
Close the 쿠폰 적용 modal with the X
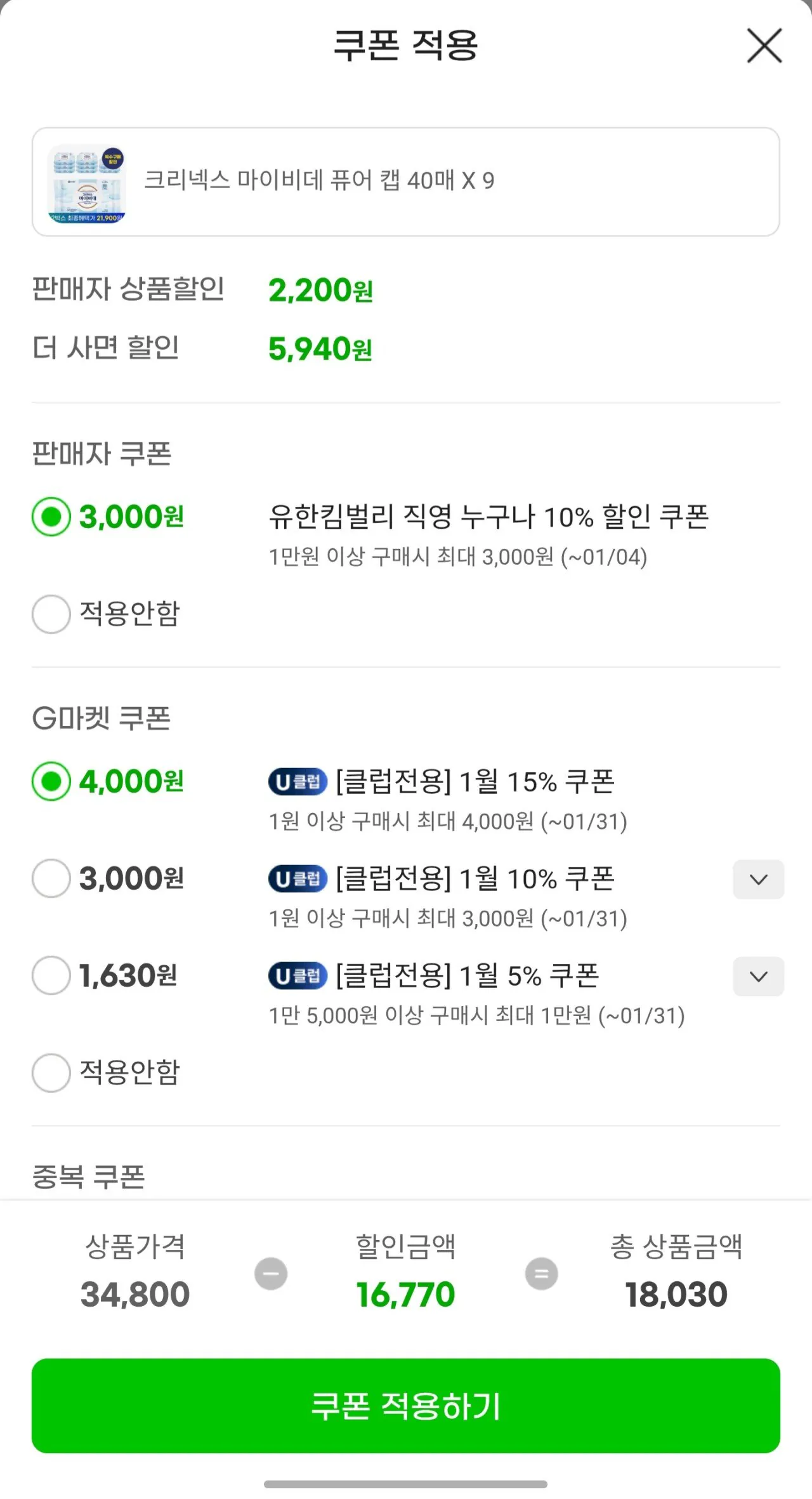tap(764, 46)
